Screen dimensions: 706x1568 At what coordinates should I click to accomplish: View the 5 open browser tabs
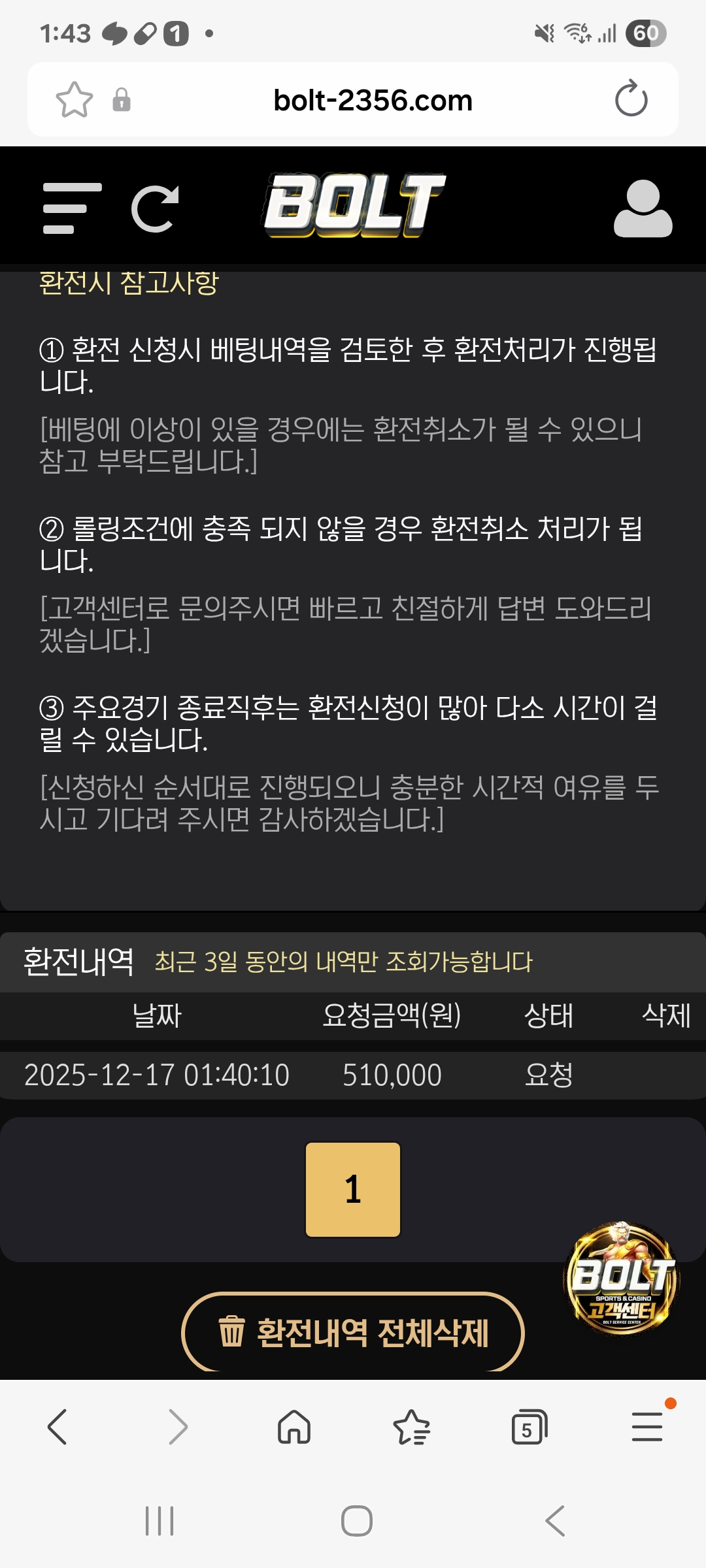pos(529,1426)
